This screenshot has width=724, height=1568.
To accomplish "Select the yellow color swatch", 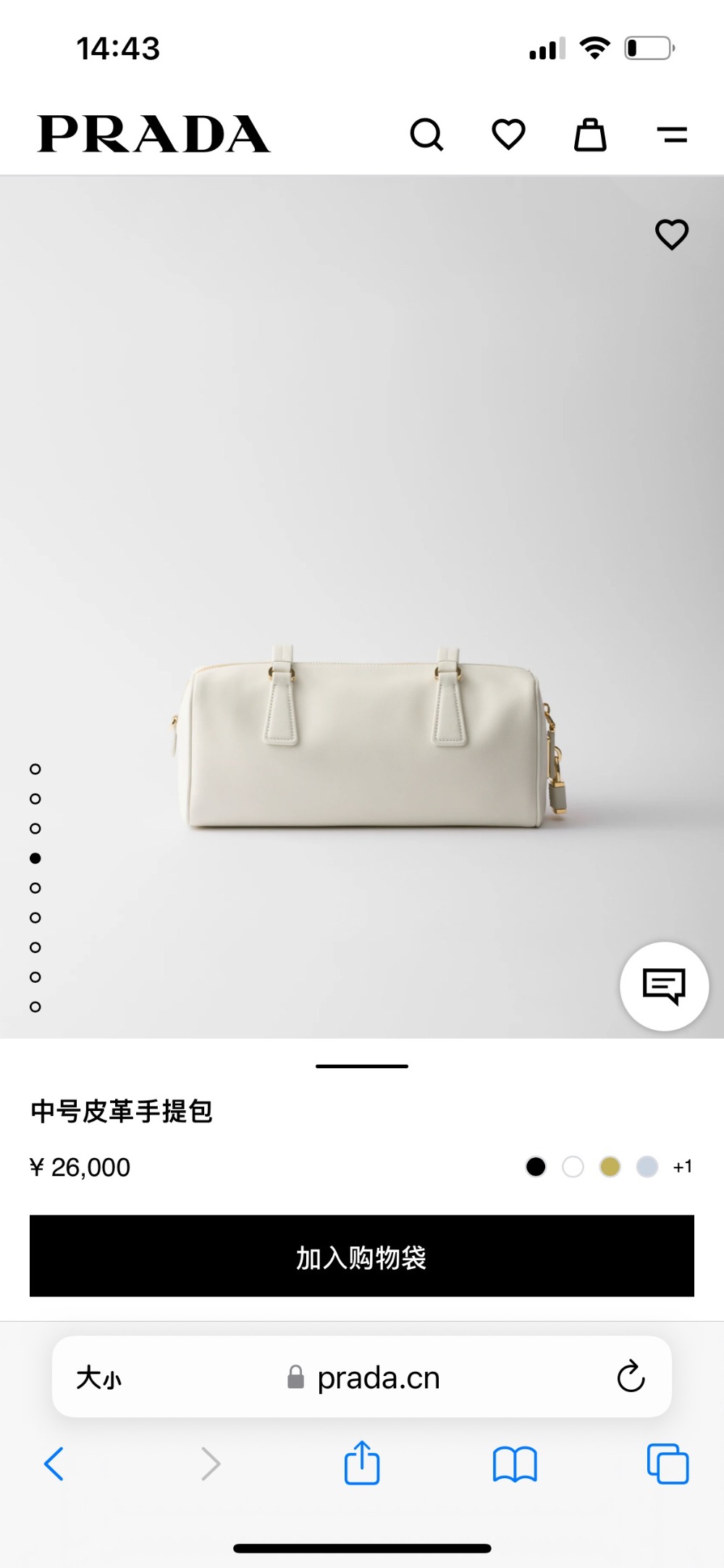I will pyautogui.click(x=610, y=1167).
